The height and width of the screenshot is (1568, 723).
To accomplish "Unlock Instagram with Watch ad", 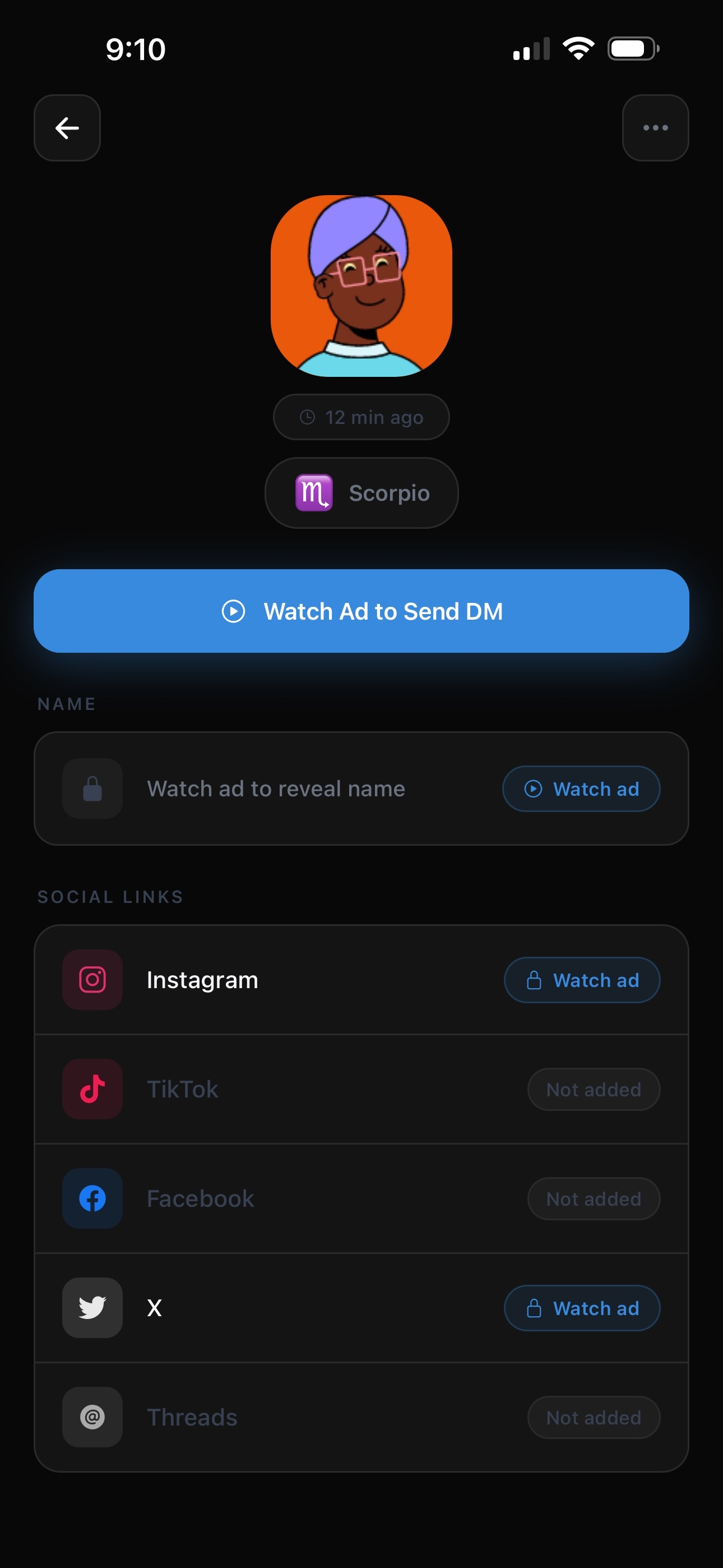I will click(x=582, y=980).
